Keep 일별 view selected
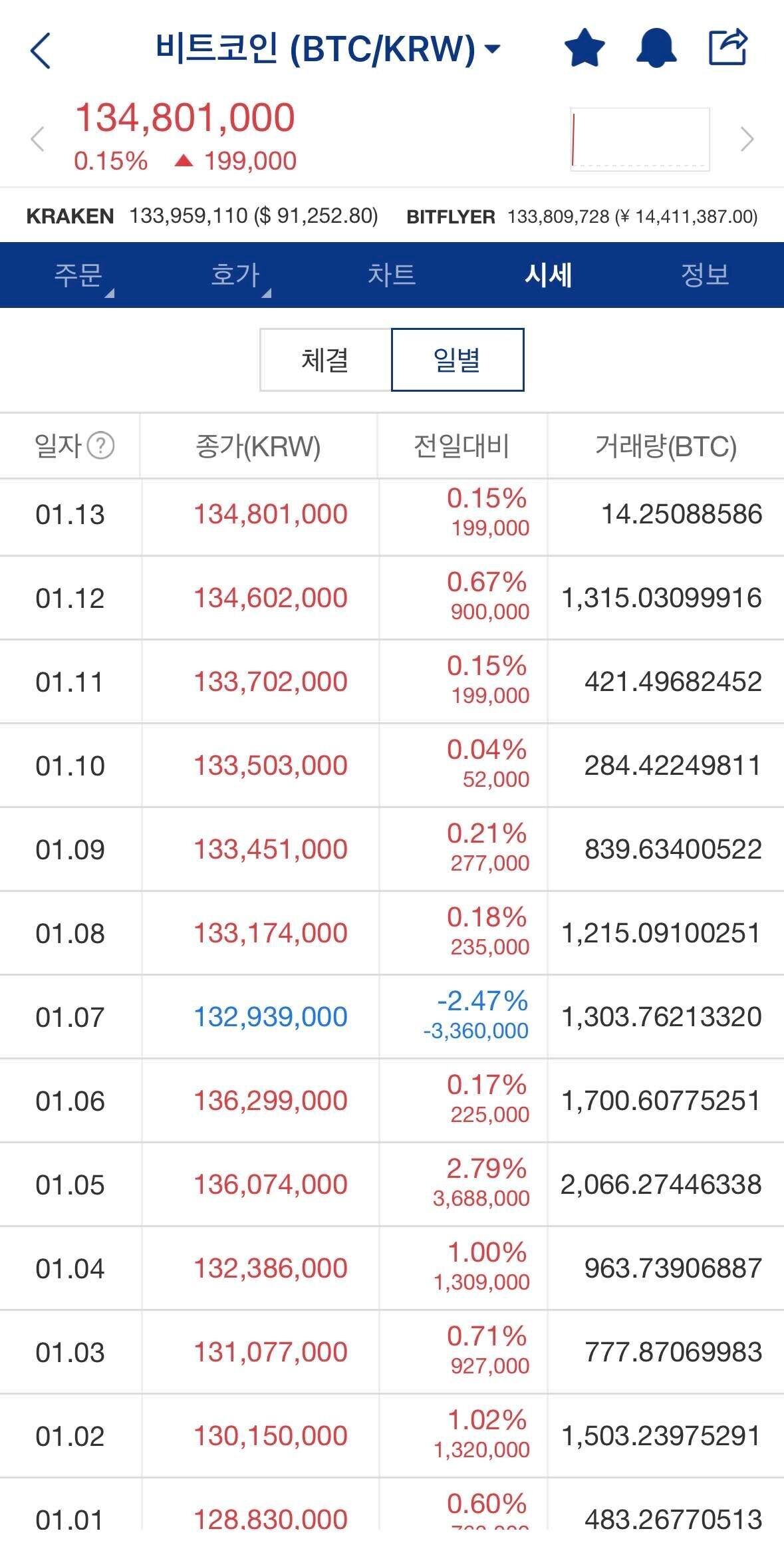Screen dimensions: 784x1543 [457, 360]
